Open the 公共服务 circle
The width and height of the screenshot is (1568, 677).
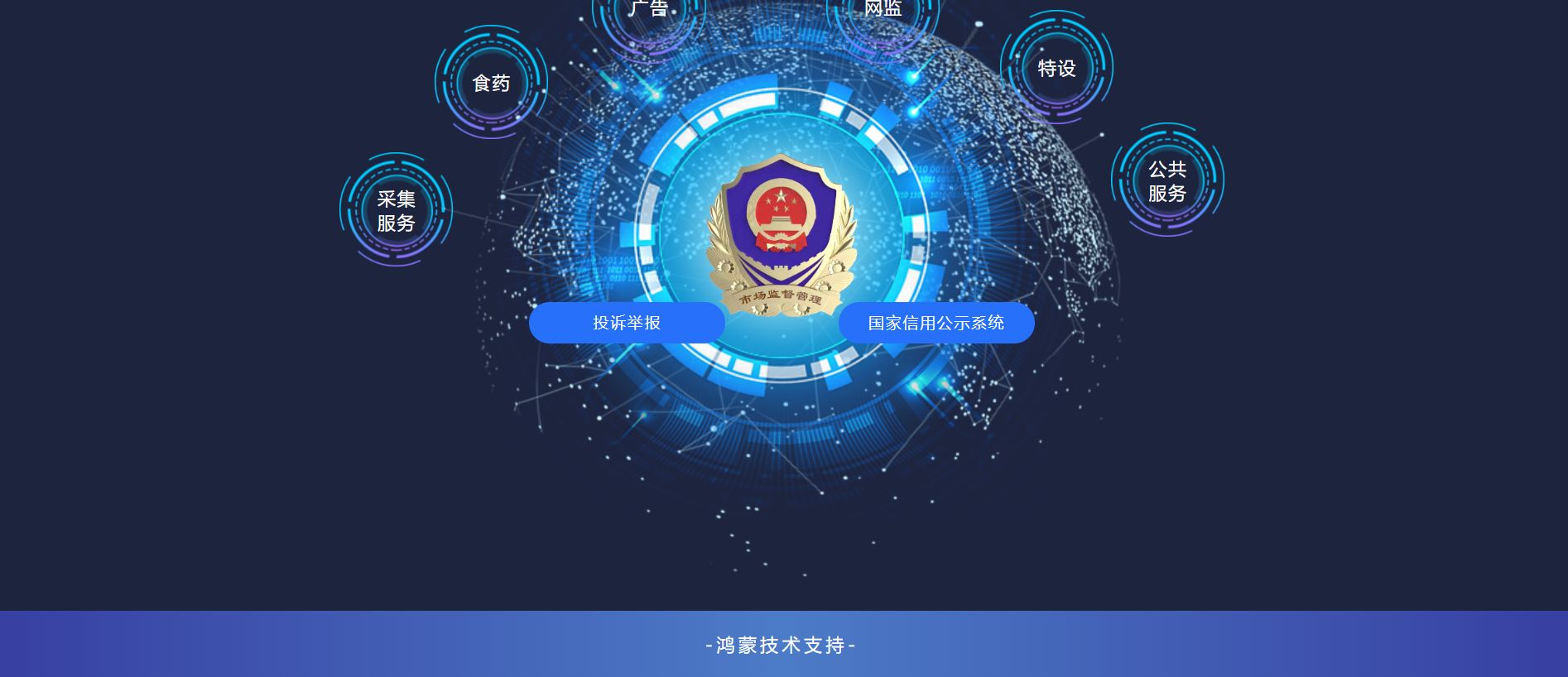coord(1167,180)
